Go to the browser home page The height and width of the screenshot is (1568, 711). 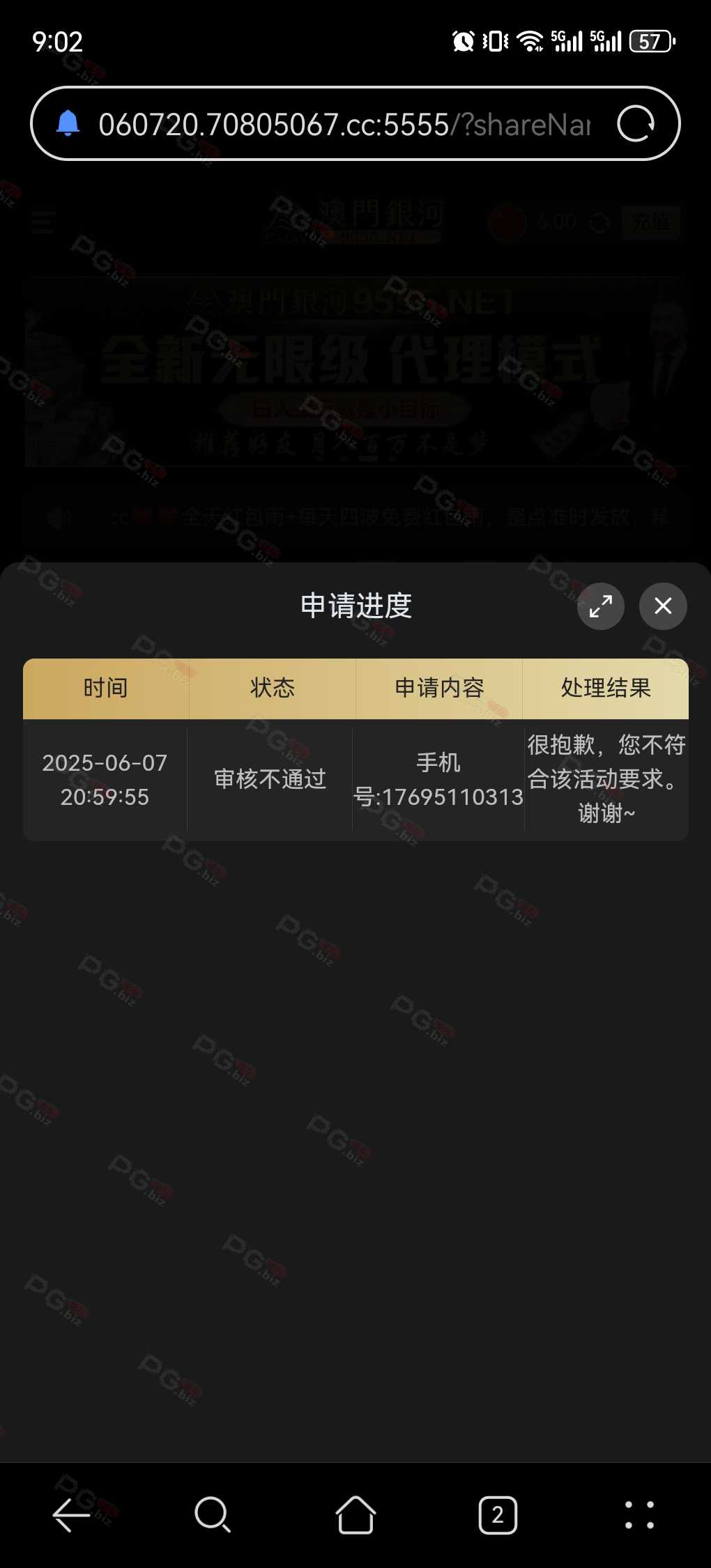355,1515
